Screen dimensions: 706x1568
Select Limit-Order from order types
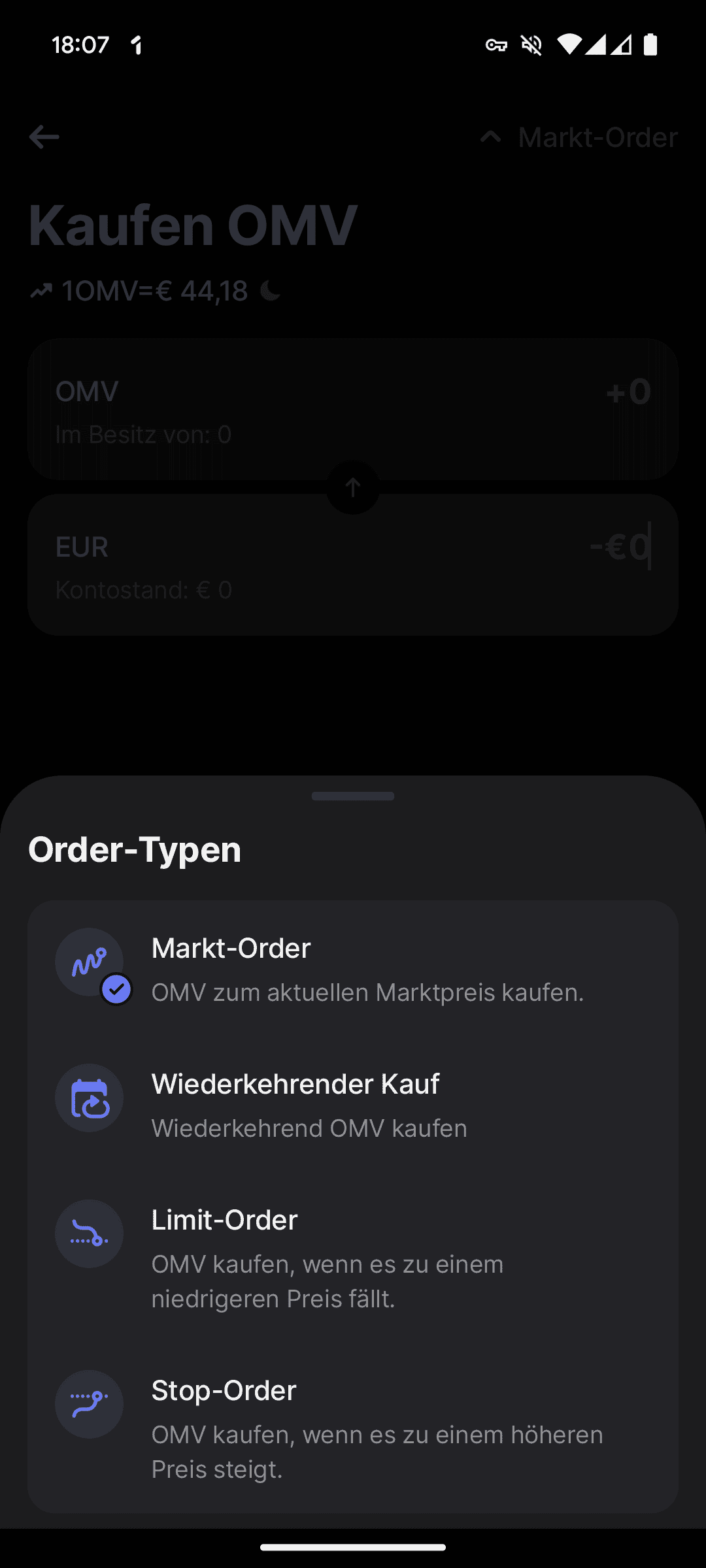[353, 1258]
